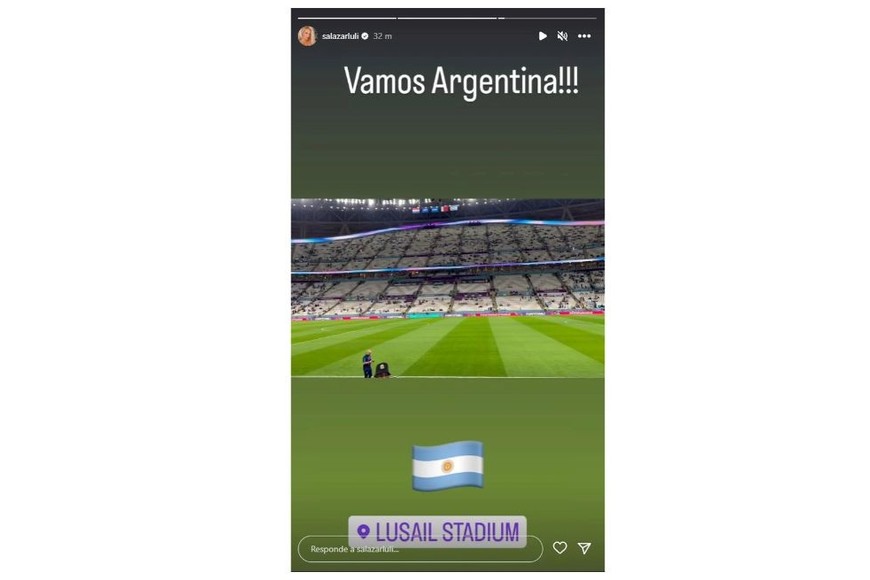
Task: Toggle the story sound with the speaker icon
Action: [562, 36]
